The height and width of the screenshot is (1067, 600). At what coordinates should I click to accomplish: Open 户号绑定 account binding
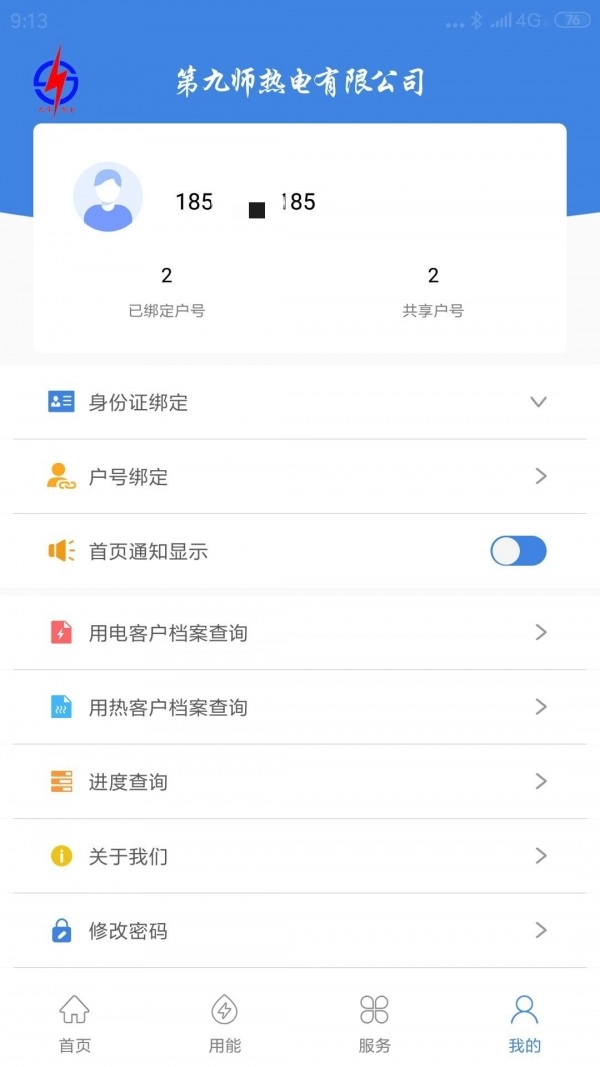click(x=300, y=477)
